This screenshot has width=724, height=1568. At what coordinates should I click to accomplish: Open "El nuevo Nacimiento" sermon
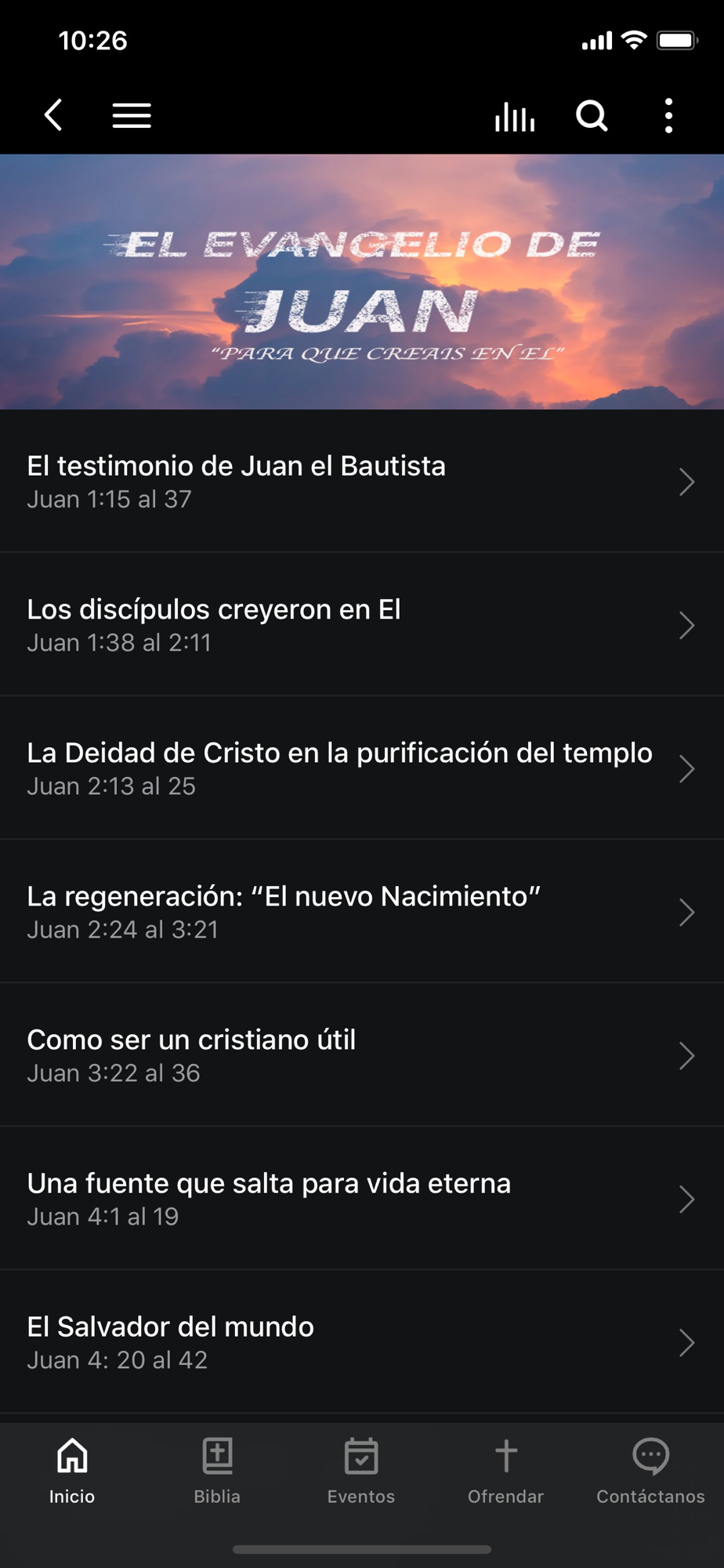pyautogui.click(x=360, y=912)
